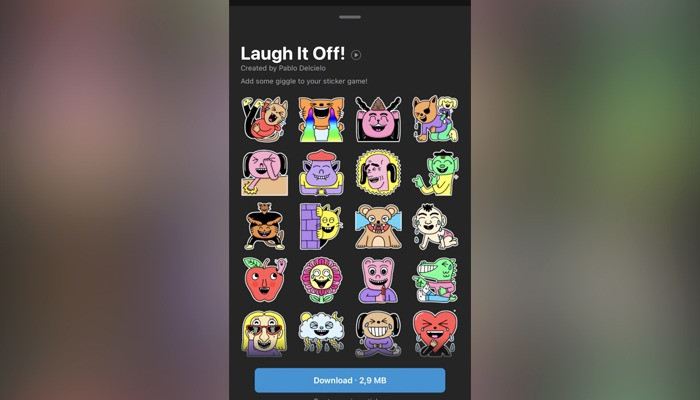700x400 pixels.
Task: Open the green crocodile sticker
Action: pos(435,280)
